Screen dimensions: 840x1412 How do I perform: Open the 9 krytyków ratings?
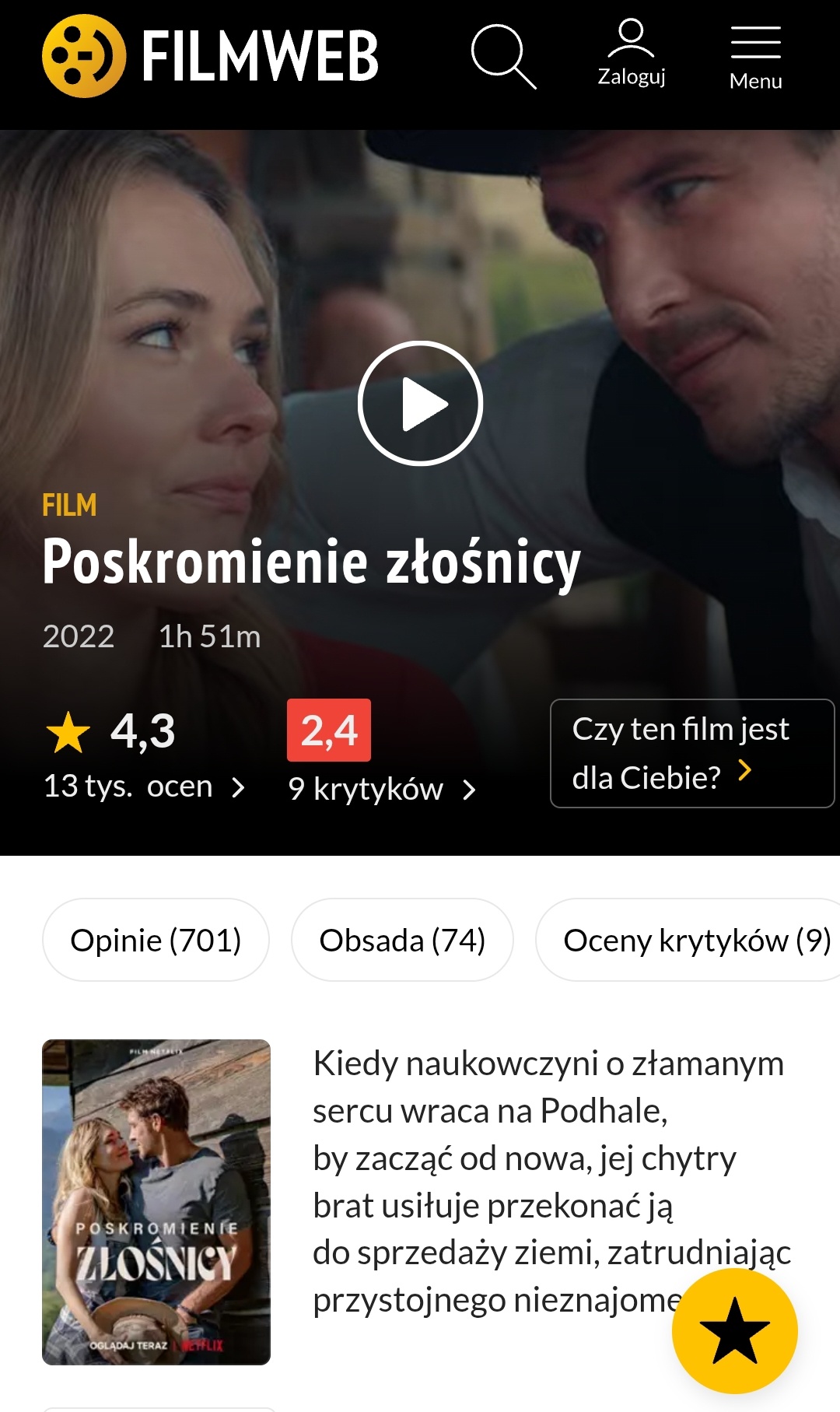point(381,789)
